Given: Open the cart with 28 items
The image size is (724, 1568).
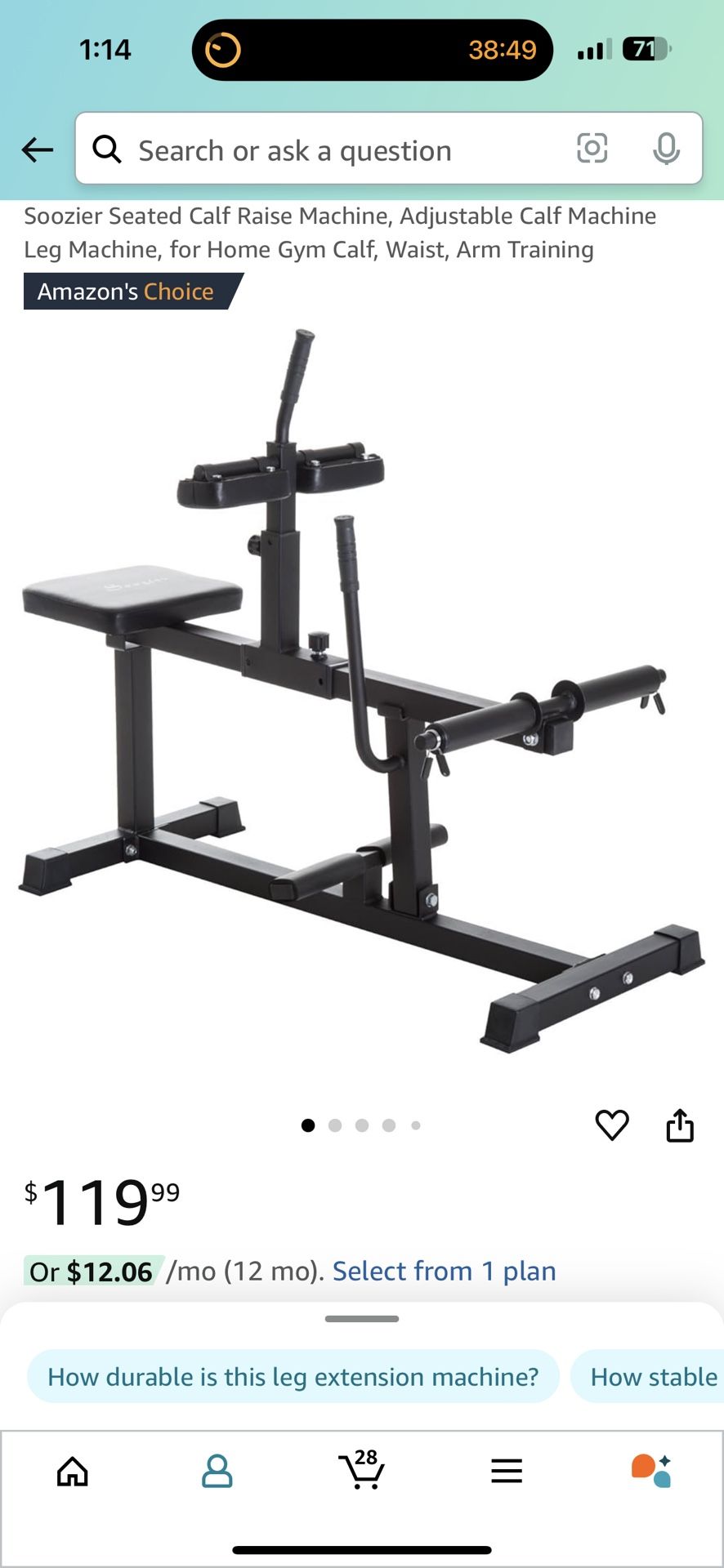Looking at the screenshot, I should [361, 1470].
